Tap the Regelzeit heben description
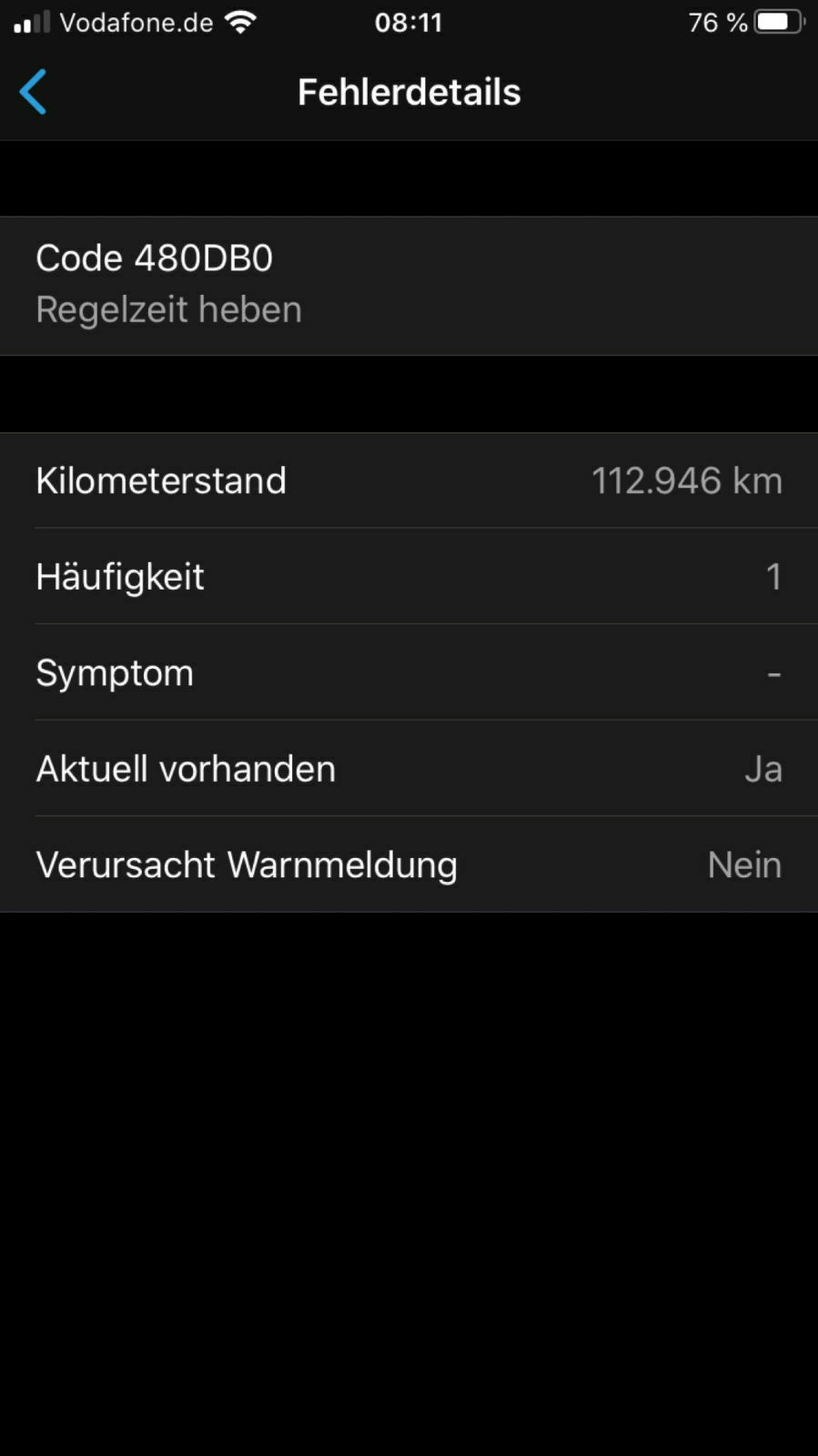This screenshot has height=1456, width=818. point(168,309)
